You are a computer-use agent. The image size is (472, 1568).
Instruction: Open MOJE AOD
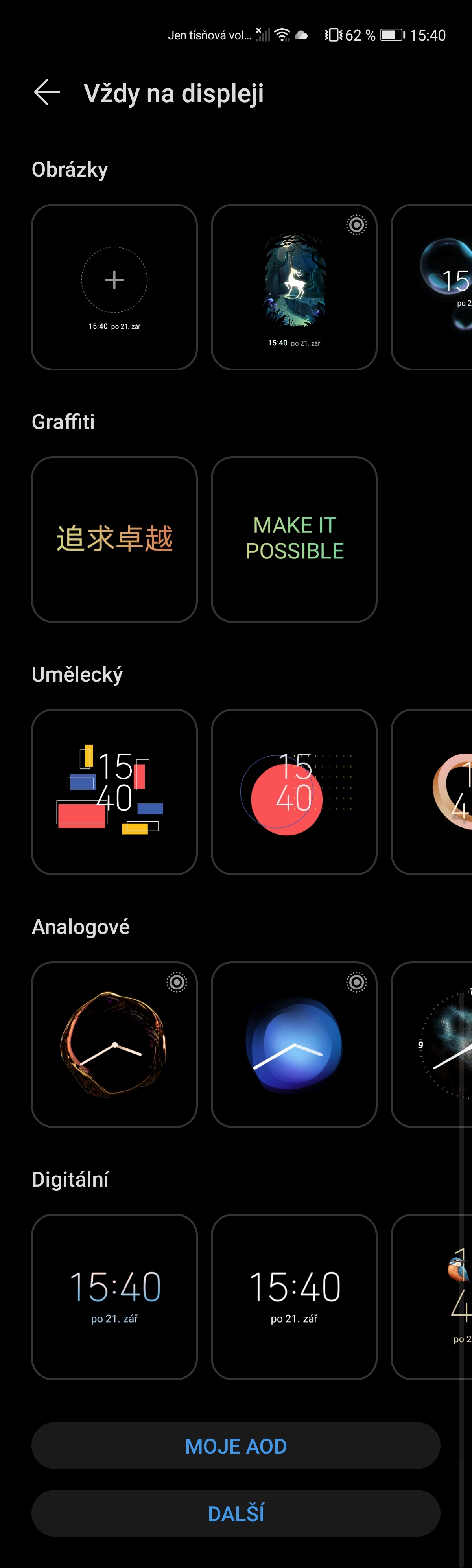236,1446
